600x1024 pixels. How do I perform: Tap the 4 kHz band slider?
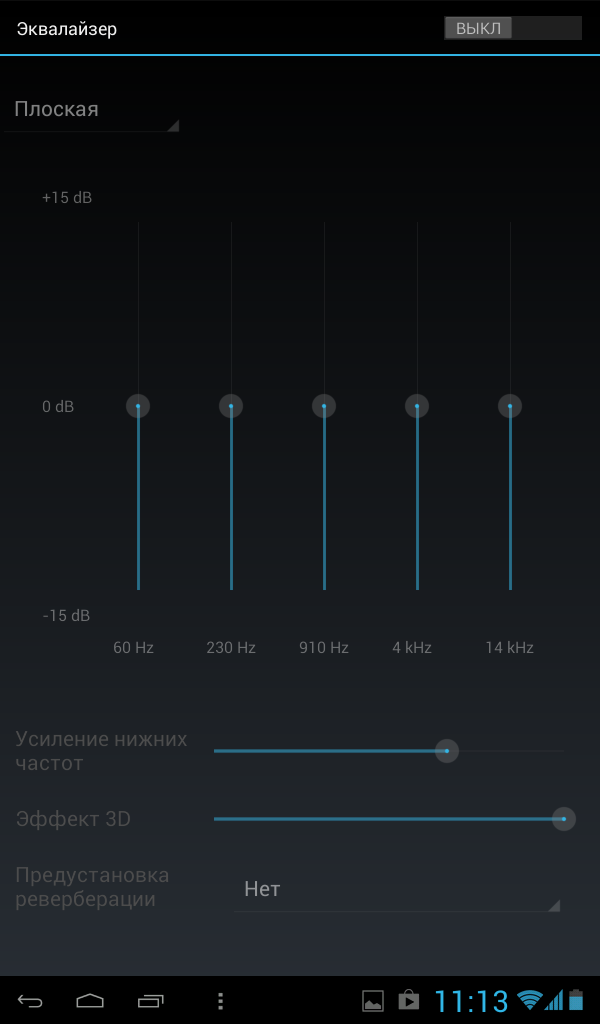coord(417,406)
